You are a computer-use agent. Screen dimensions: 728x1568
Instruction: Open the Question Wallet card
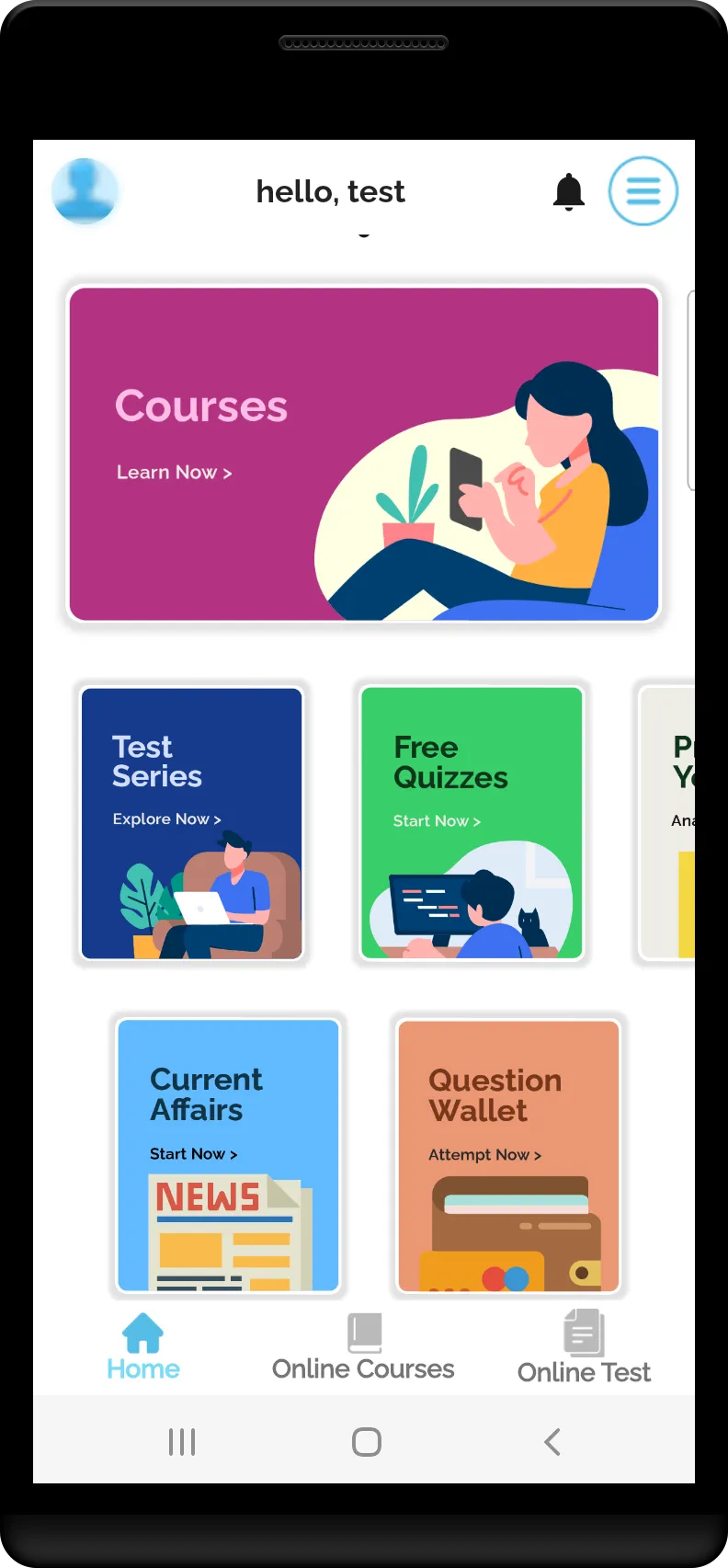pyautogui.click(x=508, y=1156)
